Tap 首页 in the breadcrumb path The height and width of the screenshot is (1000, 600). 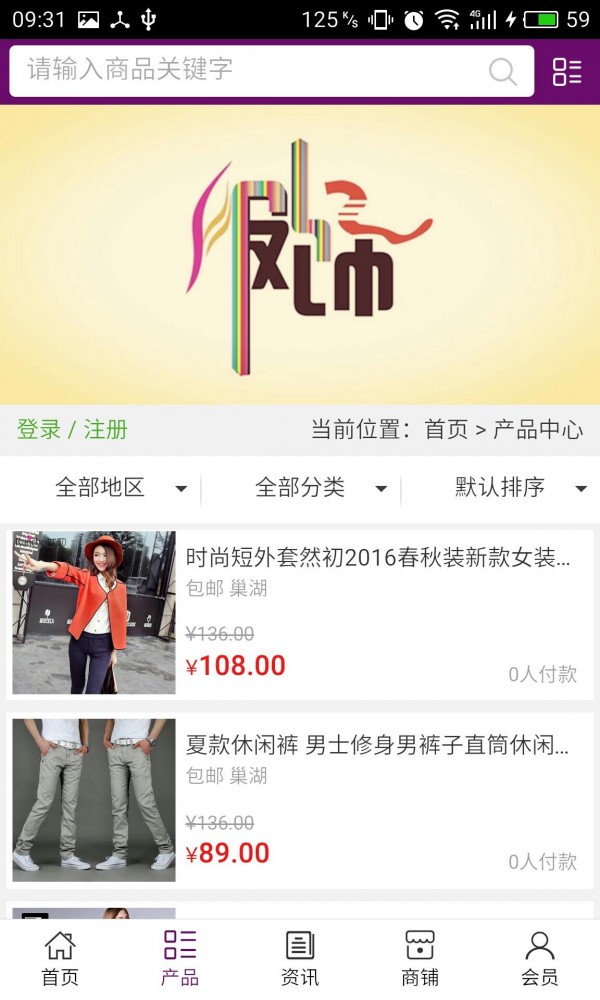446,430
